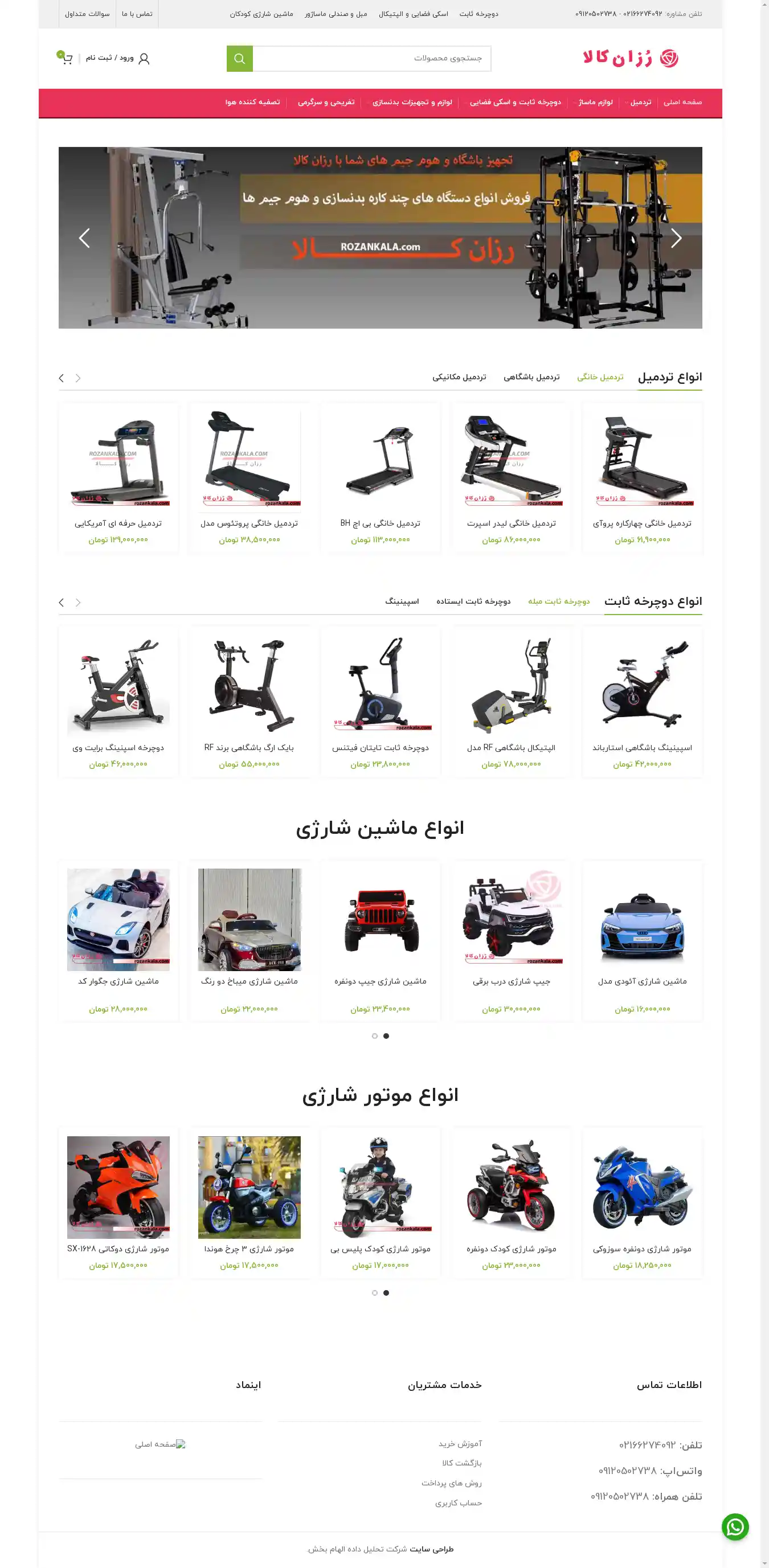Tap the green search magnifier button

[x=239, y=59]
